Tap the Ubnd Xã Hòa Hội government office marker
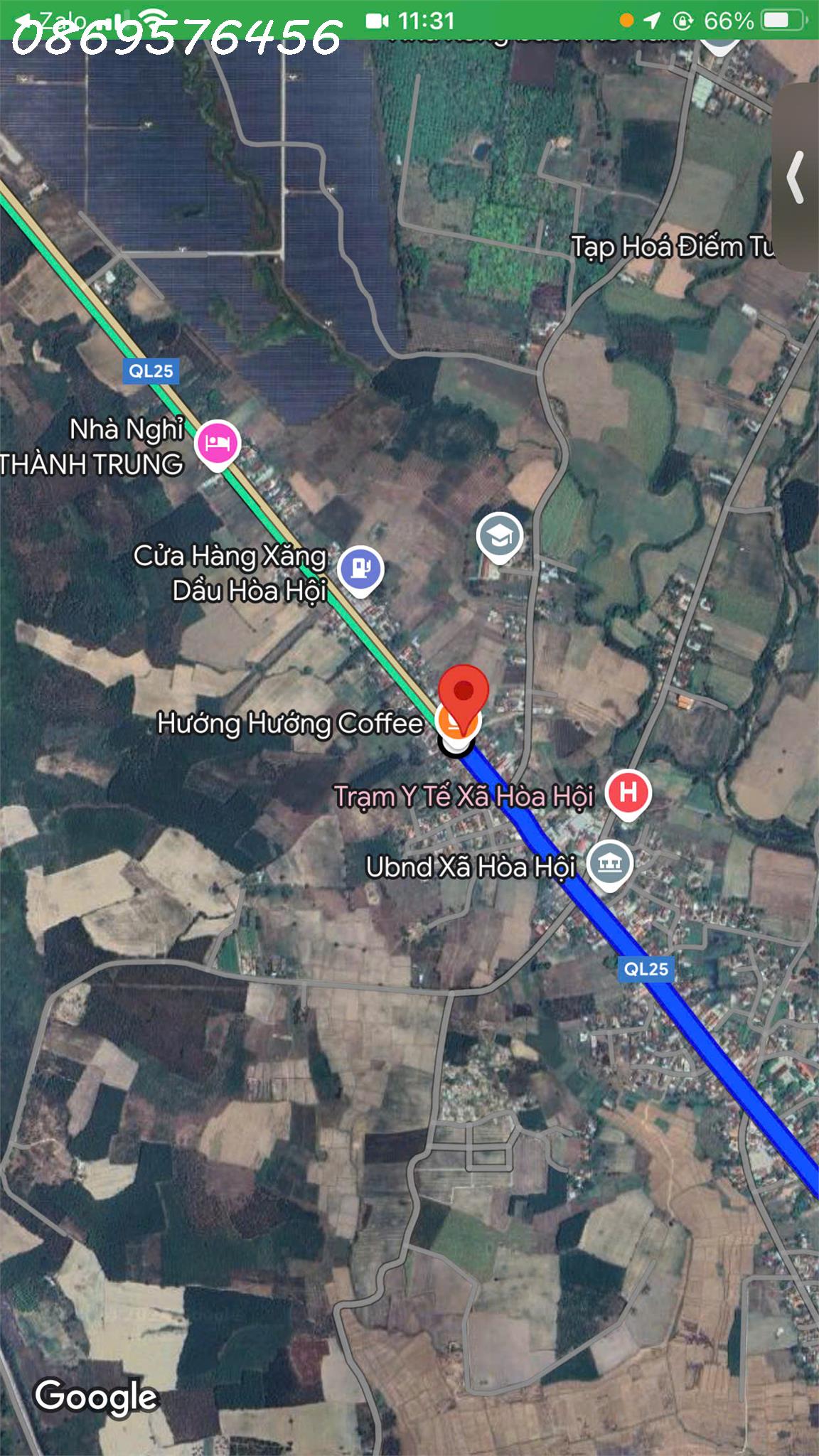This screenshot has height=1456, width=819. [x=610, y=865]
